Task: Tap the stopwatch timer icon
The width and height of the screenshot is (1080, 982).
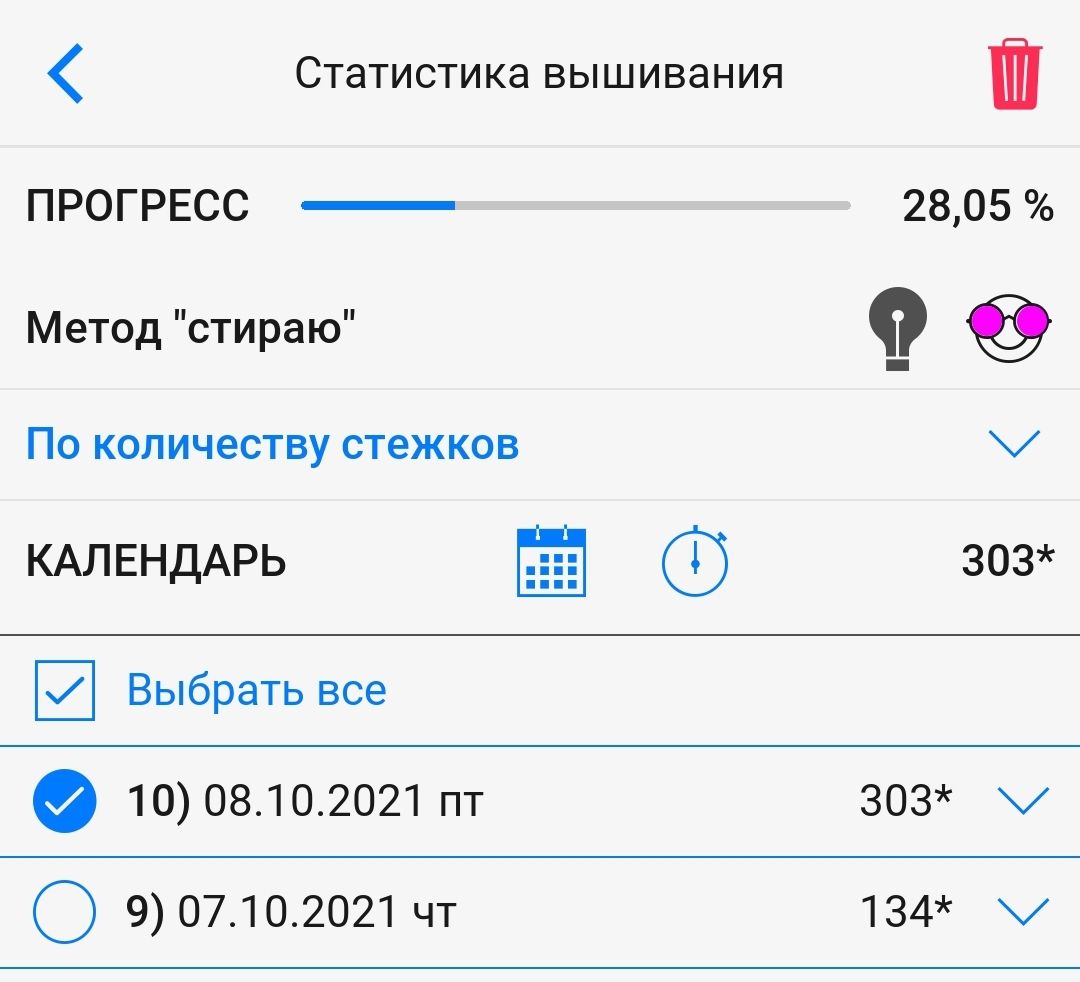Action: tap(695, 562)
